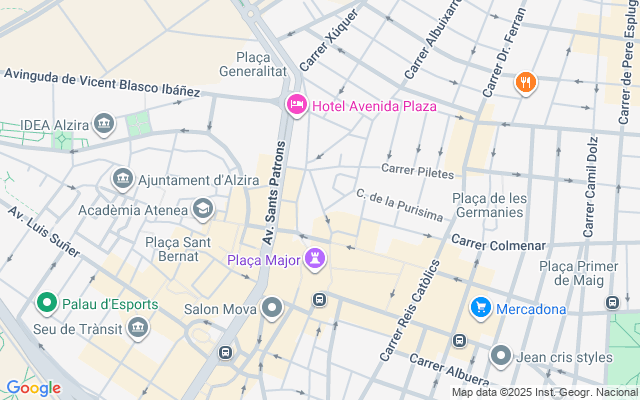The width and height of the screenshot is (640, 400).
Task: Open the restaurant pin near Carrer Dr. Ferran
Action: (x=526, y=82)
